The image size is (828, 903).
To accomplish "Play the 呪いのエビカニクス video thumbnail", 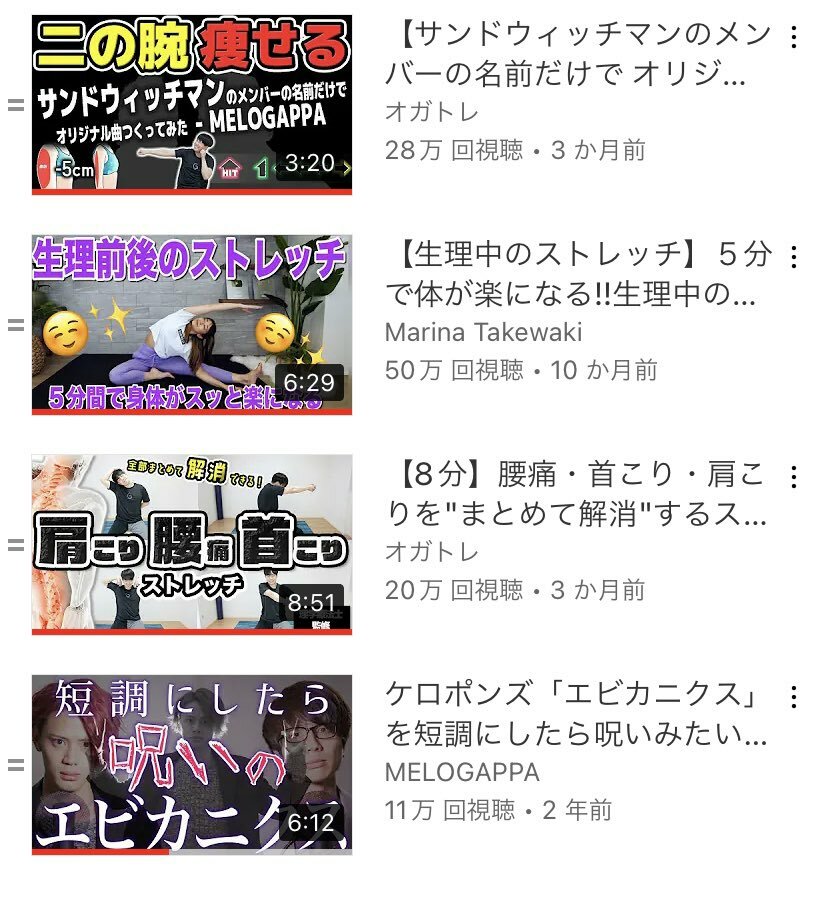I will click(192, 764).
